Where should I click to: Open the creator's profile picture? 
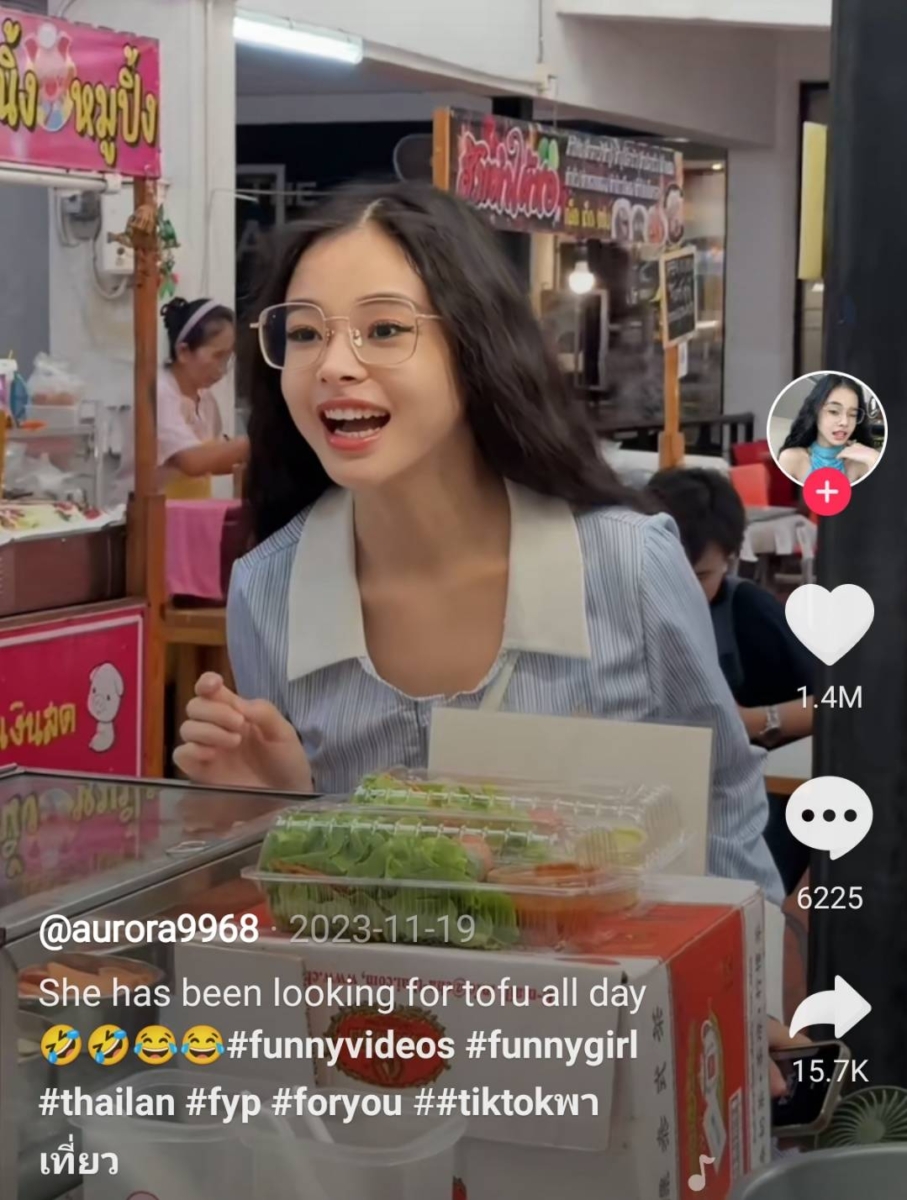tap(826, 428)
